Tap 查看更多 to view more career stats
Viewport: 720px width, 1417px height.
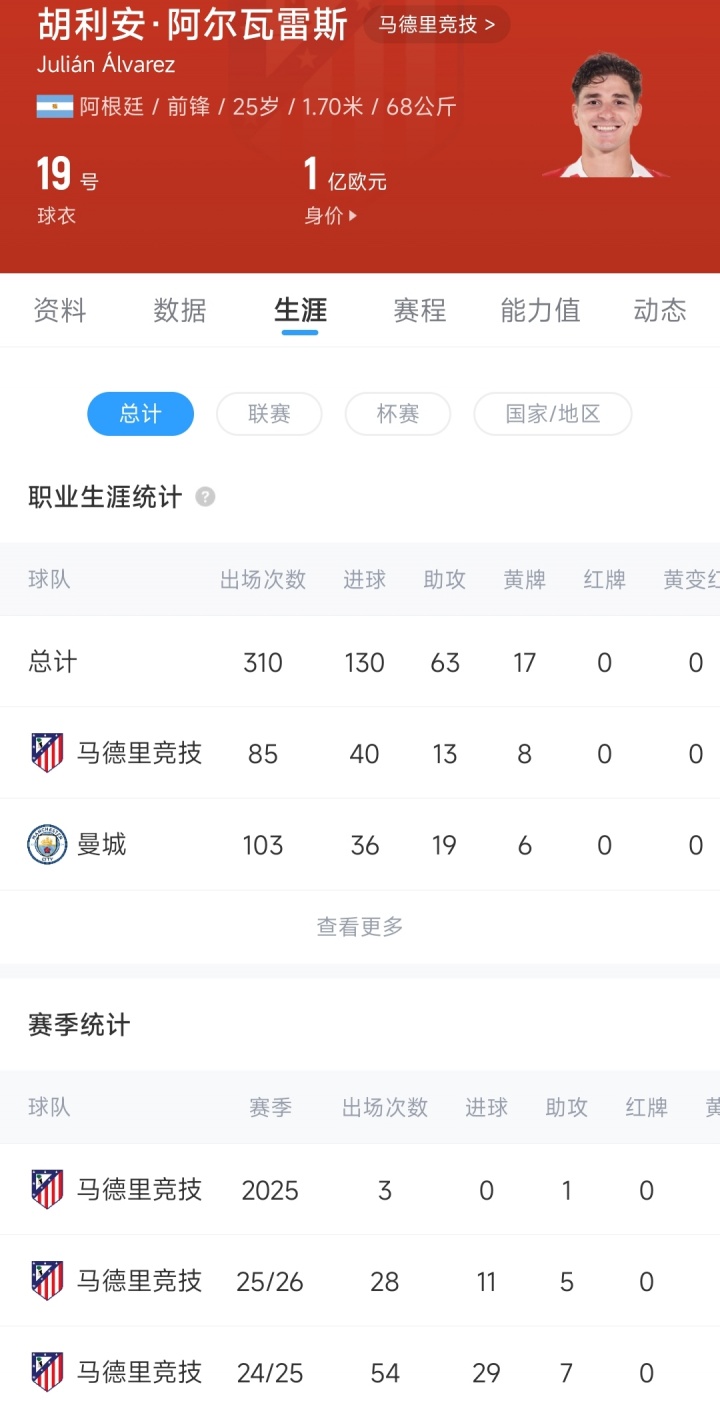point(359,926)
